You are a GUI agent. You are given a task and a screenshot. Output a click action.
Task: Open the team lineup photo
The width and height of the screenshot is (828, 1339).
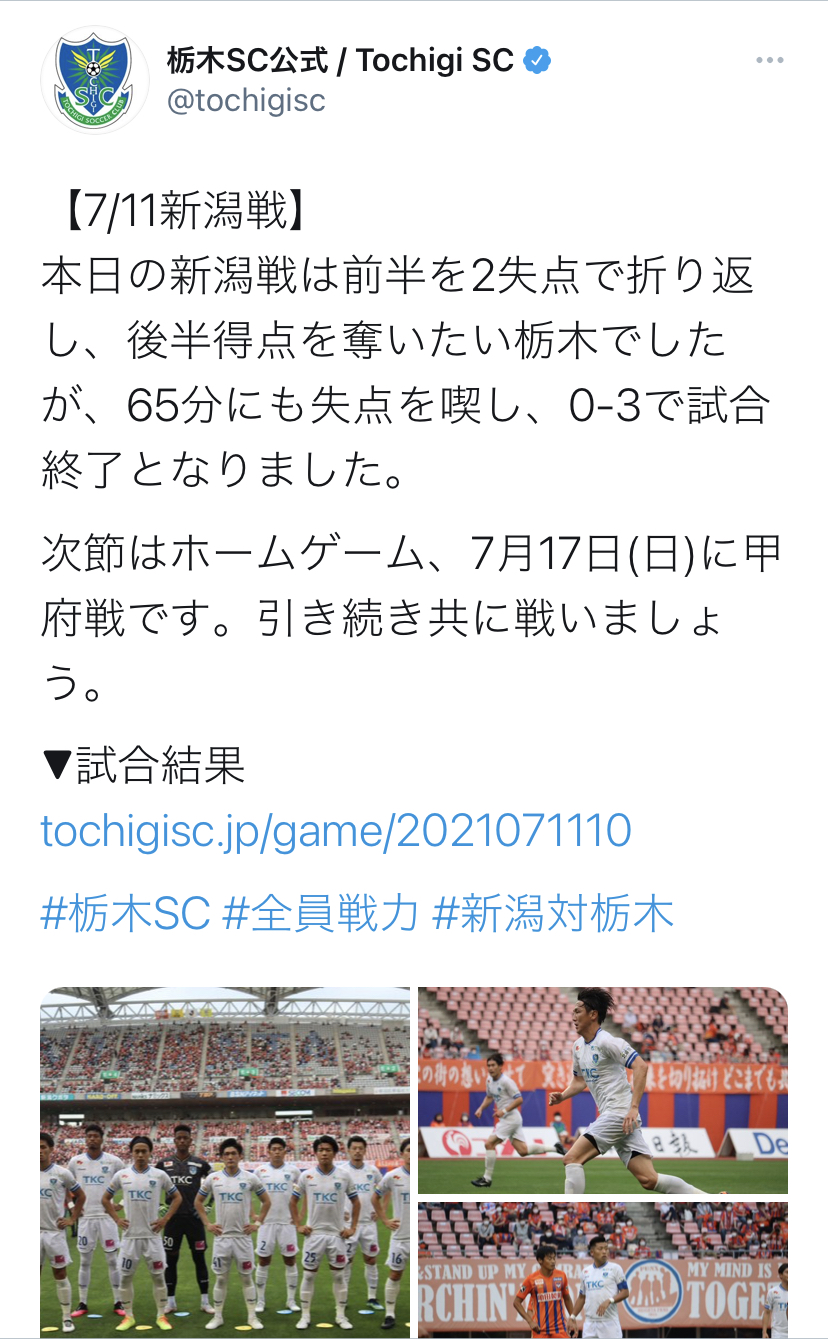pos(225,1163)
